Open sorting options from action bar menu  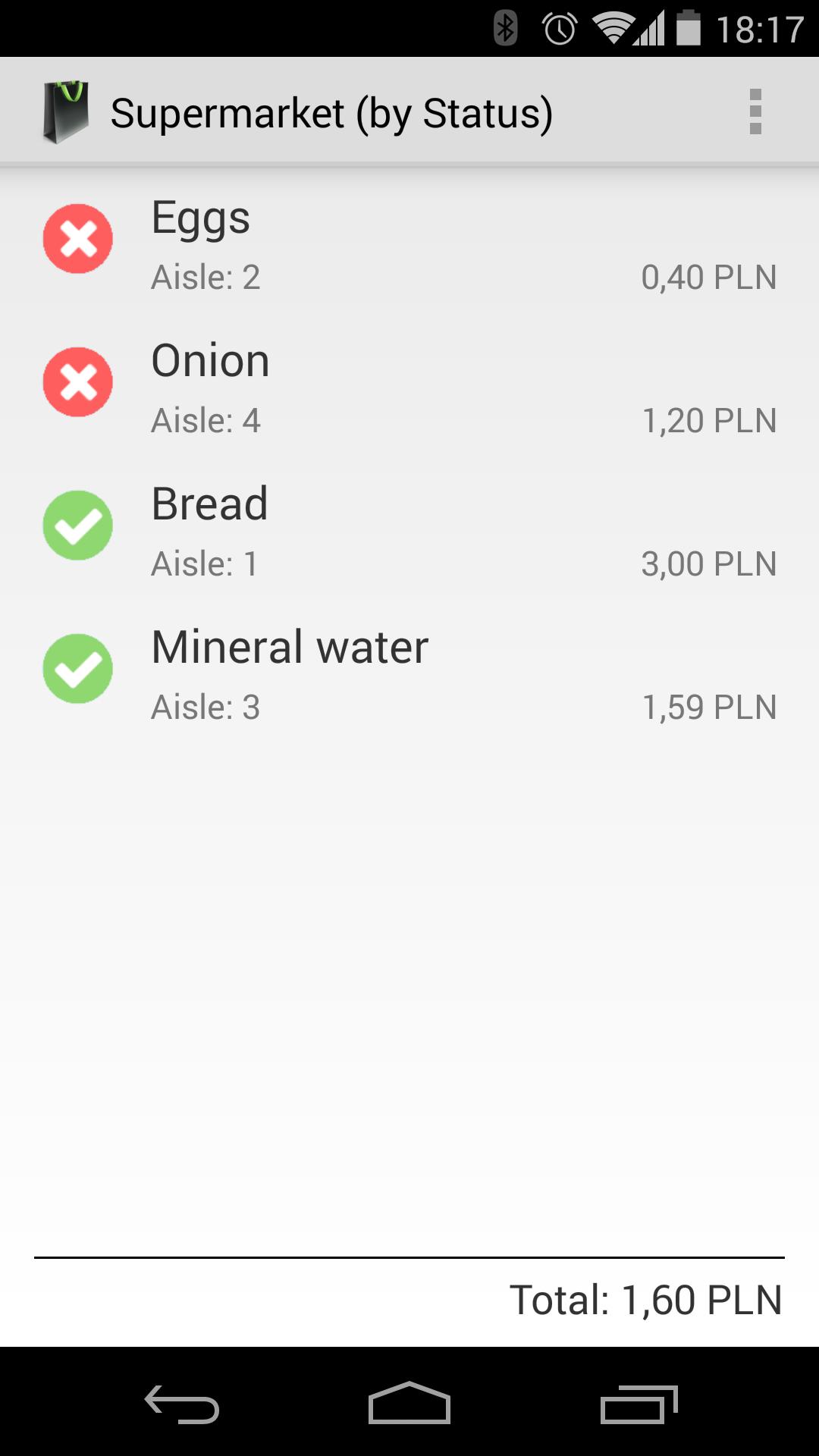point(755,110)
